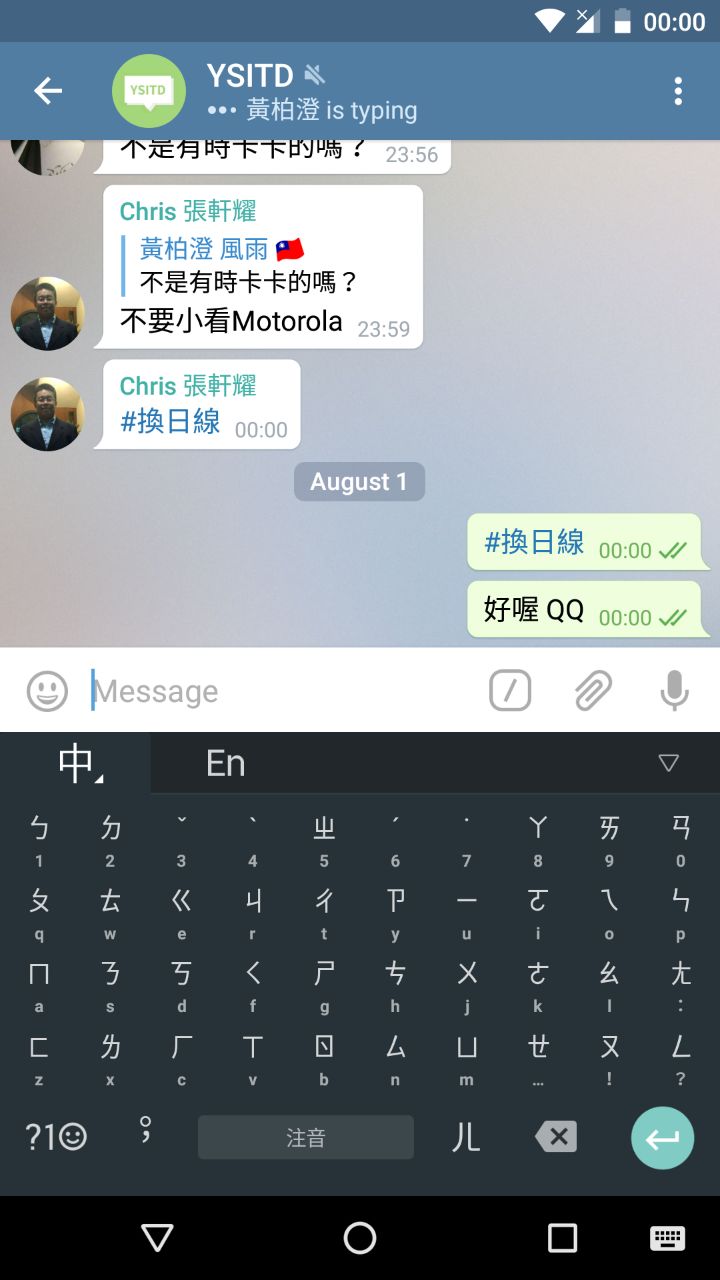720x1280 pixels.
Task: Hide the keyboard suggestion bar triangle
Action: (669, 764)
